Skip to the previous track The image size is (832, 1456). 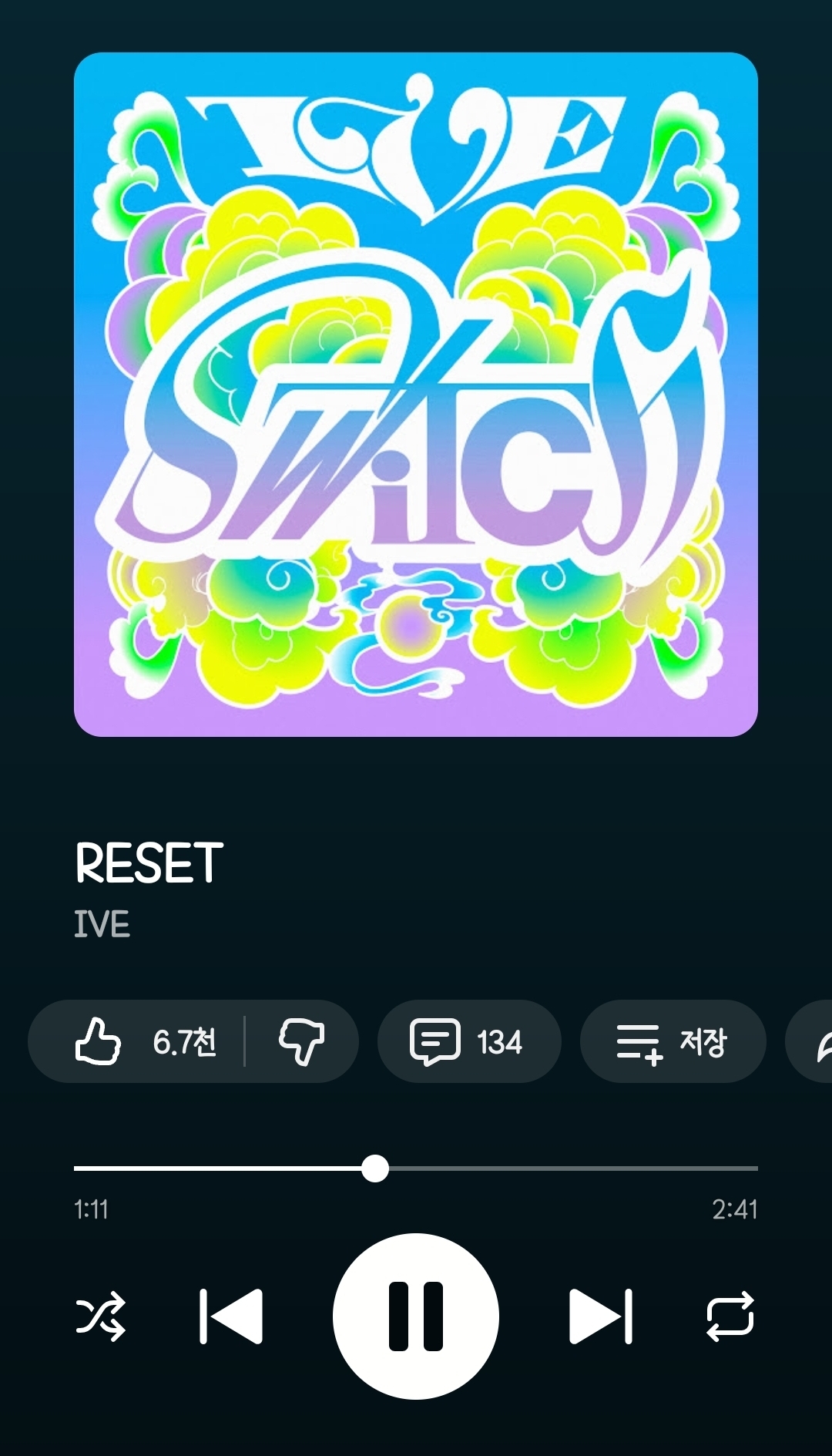point(231,1316)
